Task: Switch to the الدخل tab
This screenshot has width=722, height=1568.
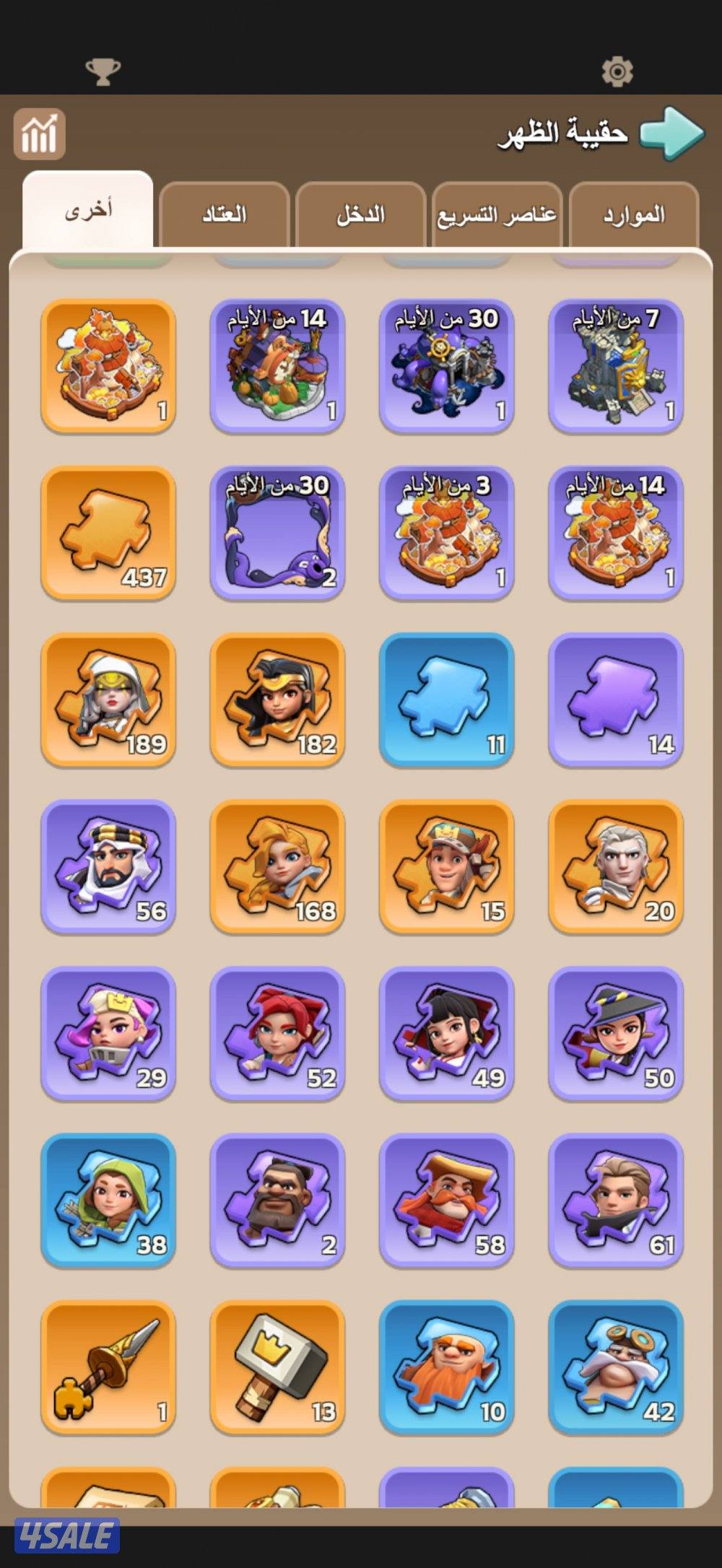Action: click(360, 215)
